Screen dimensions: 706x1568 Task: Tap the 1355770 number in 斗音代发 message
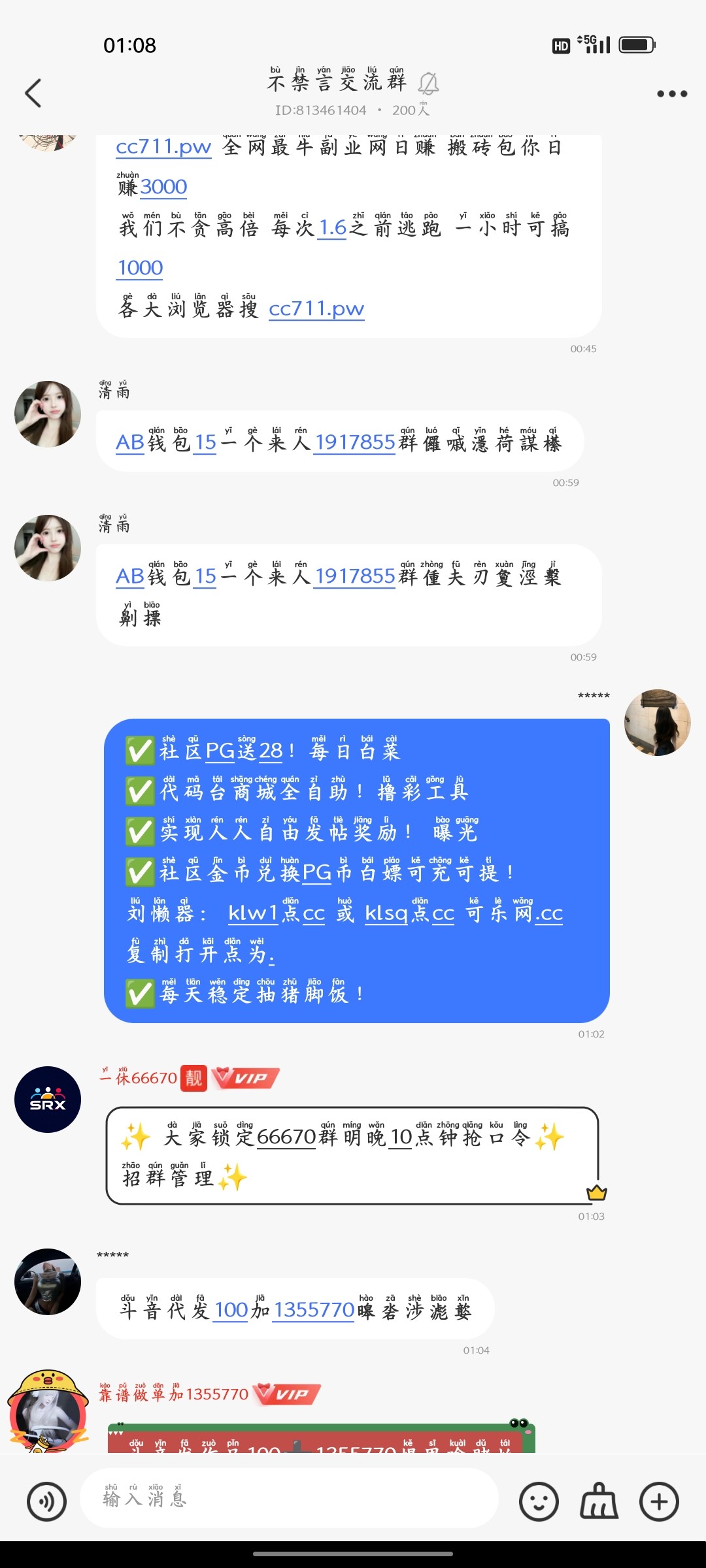[x=314, y=1310]
